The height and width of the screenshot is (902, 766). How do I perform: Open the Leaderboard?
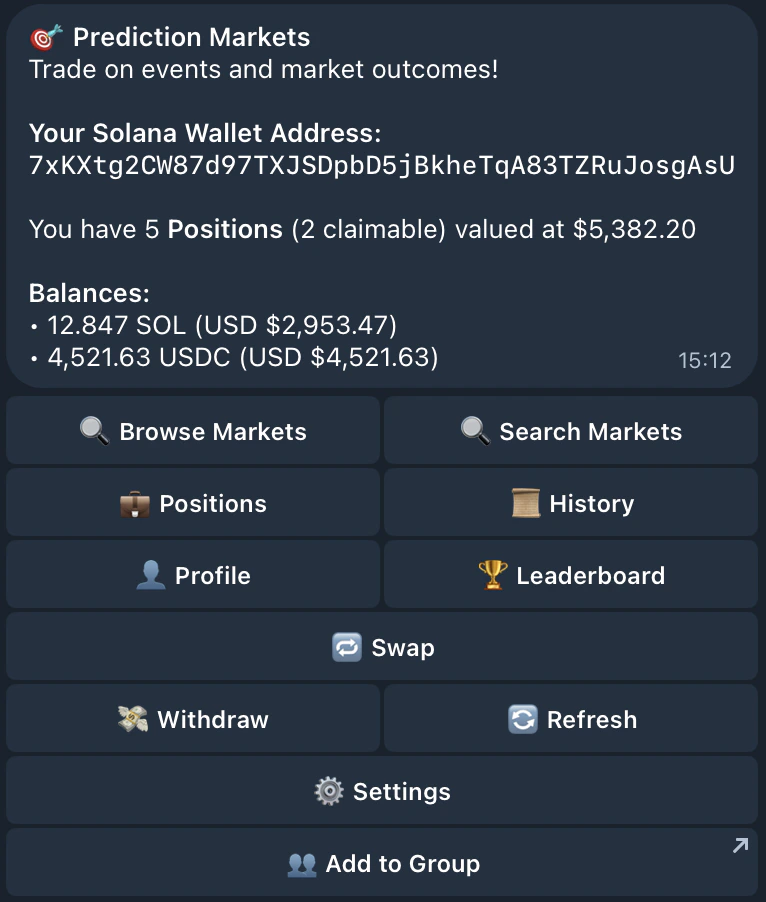570,575
